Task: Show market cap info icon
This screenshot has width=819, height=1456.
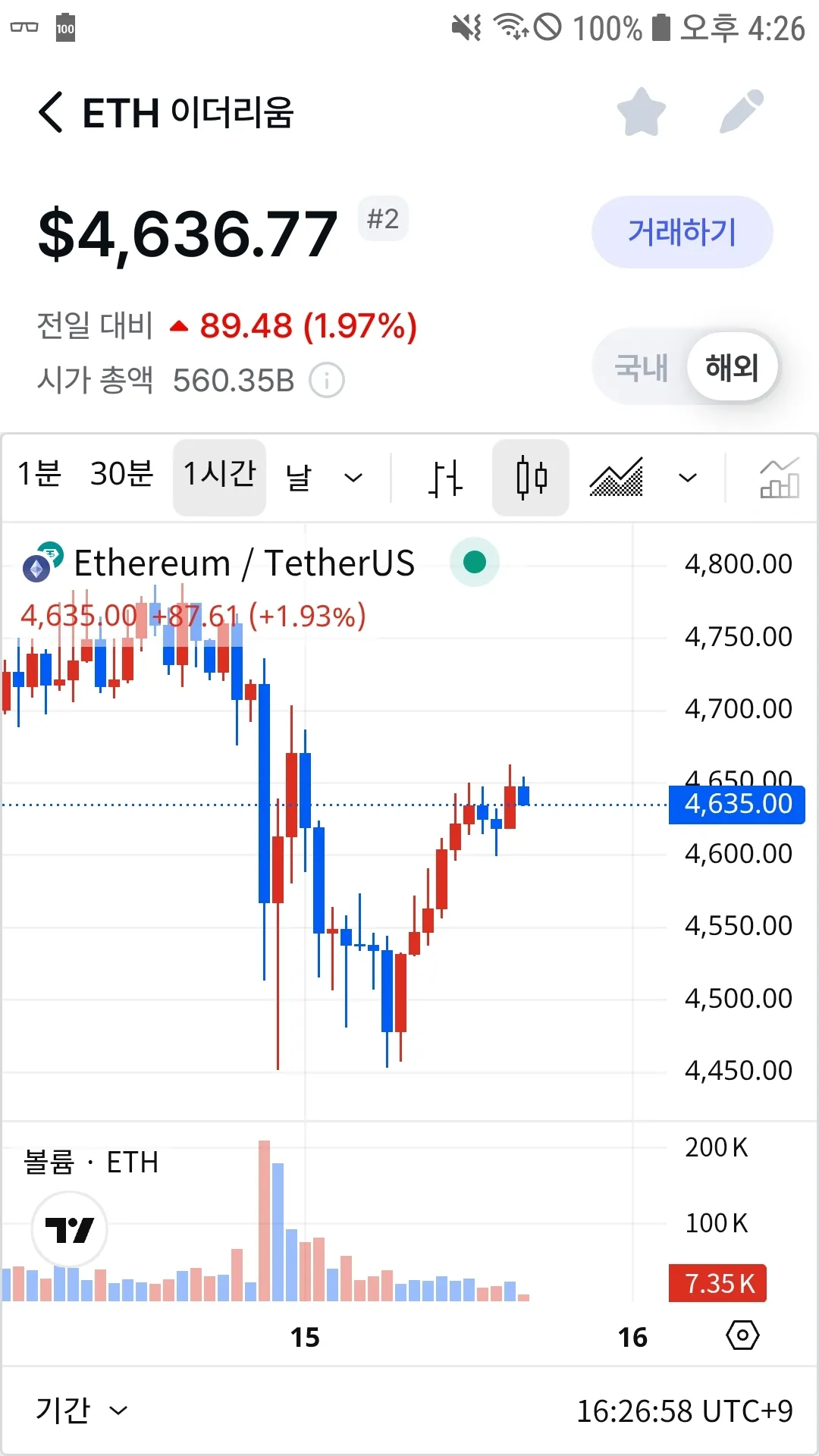Action: click(x=327, y=381)
